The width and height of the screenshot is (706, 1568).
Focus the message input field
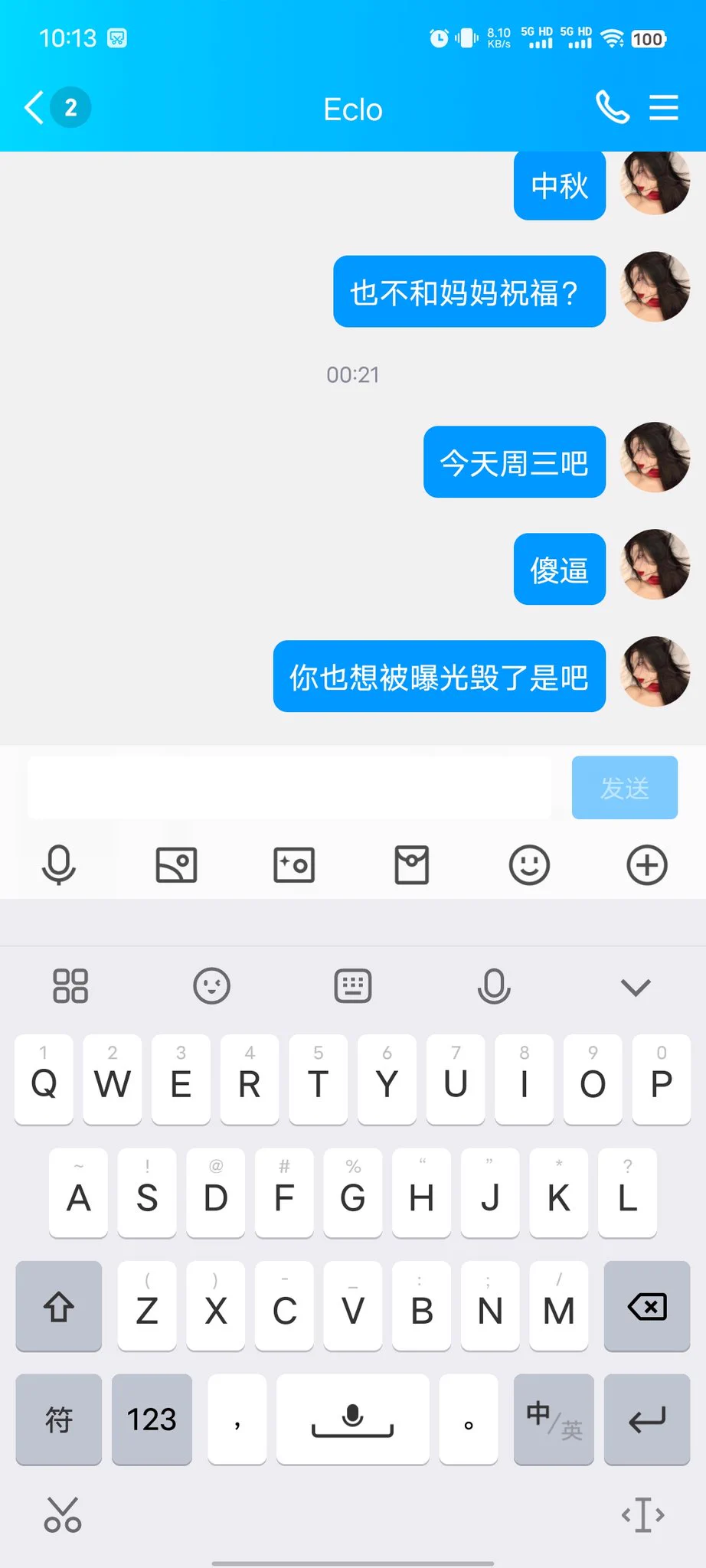coord(289,788)
